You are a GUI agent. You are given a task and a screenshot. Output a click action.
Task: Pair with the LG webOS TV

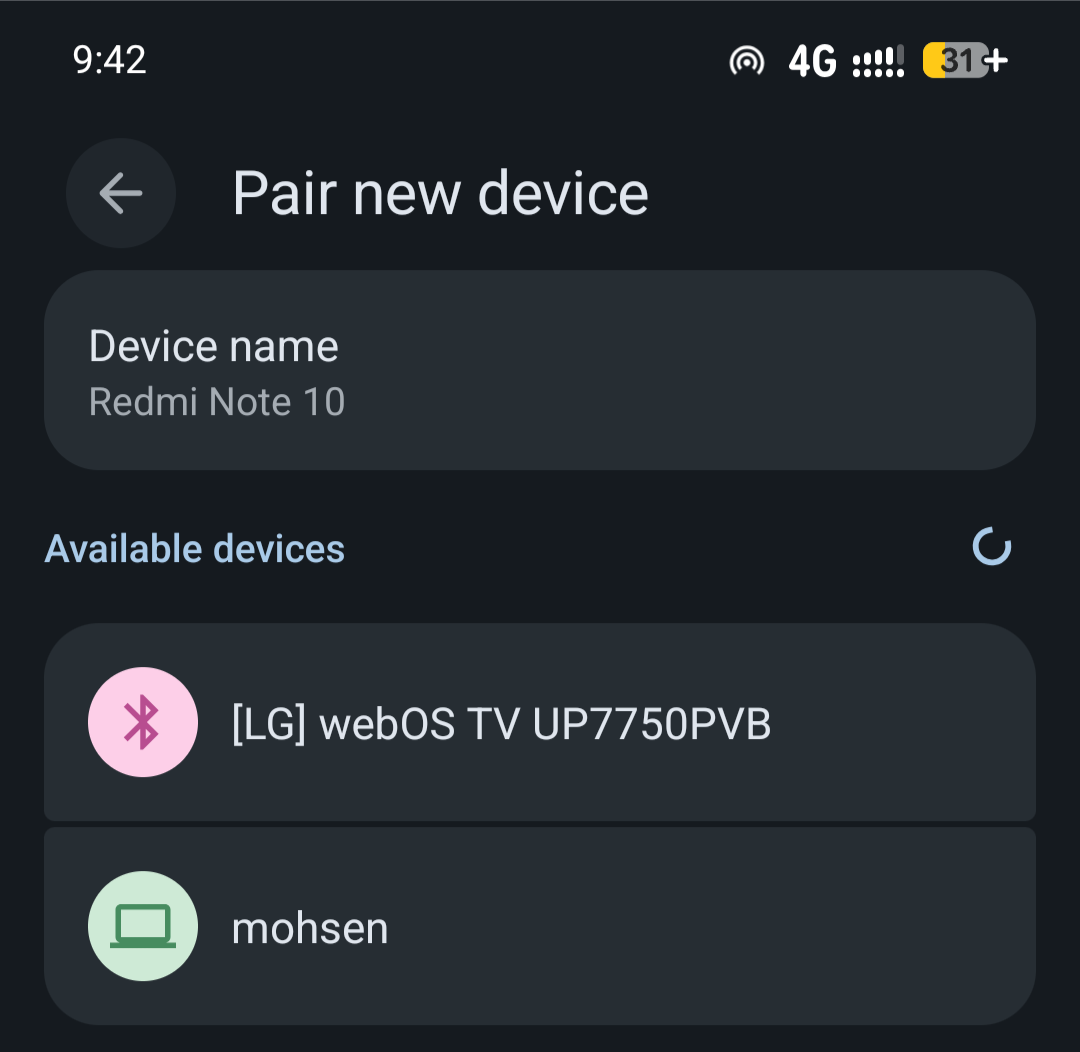tap(540, 722)
